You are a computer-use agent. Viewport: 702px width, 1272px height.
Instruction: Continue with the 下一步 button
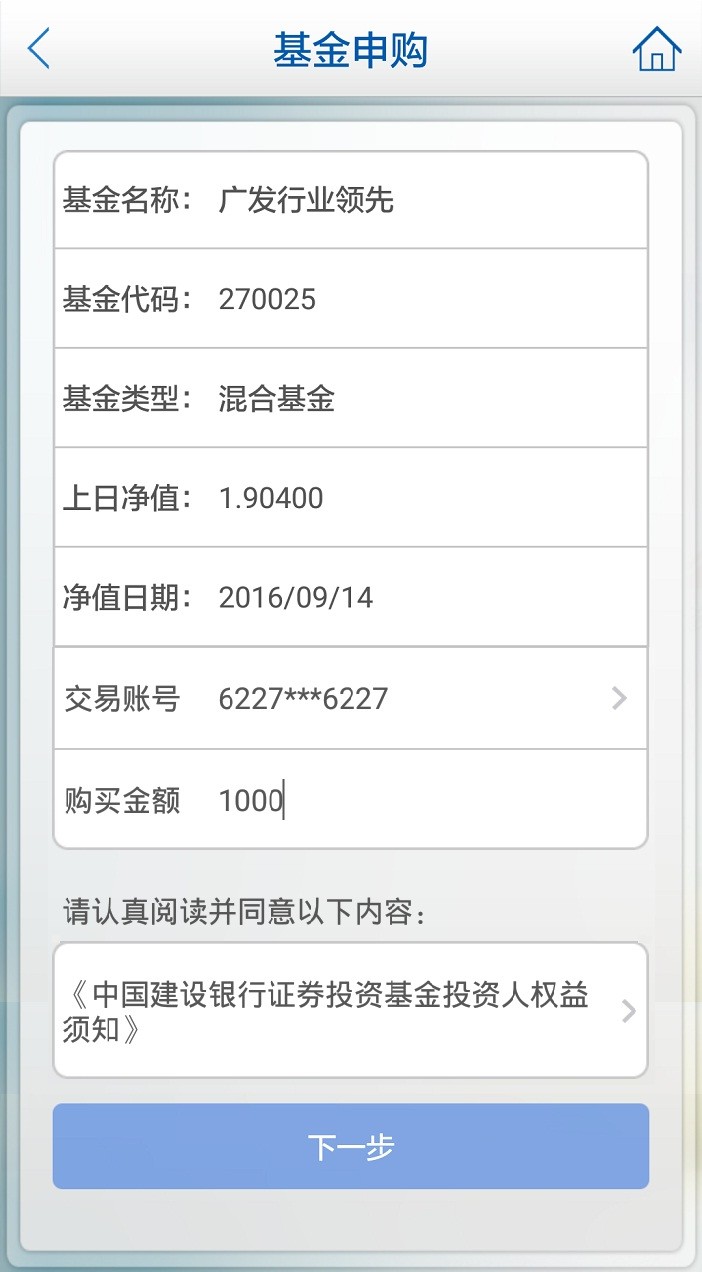350,1146
